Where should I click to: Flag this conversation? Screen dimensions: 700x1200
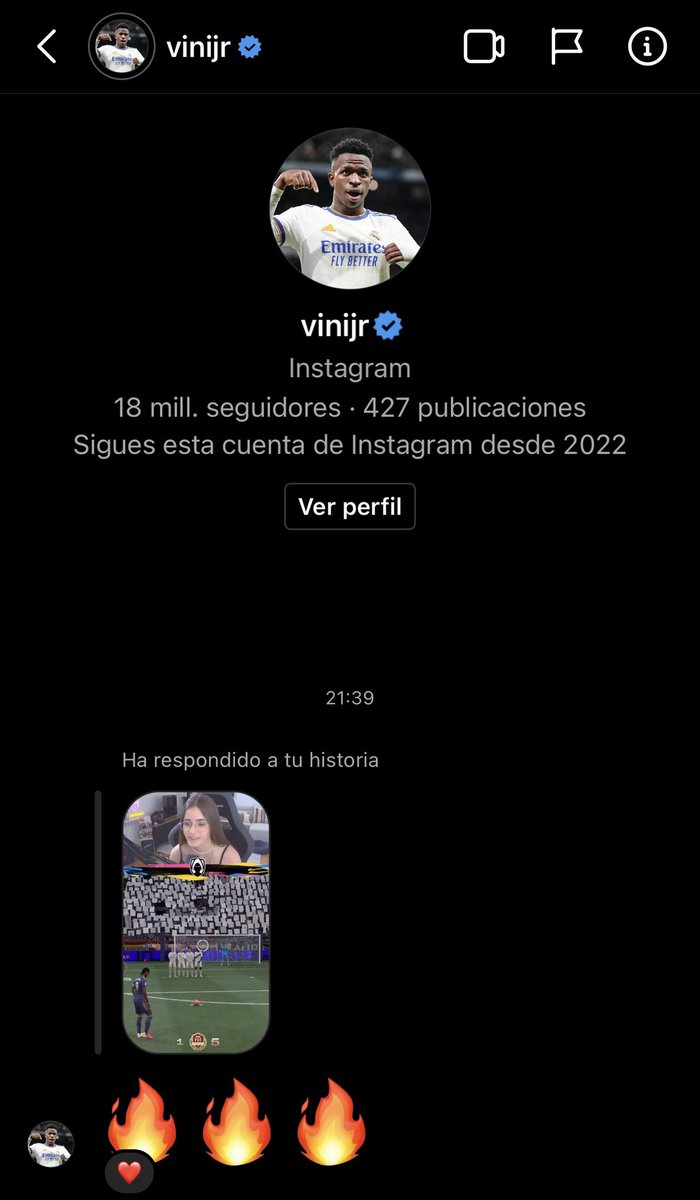567,47
